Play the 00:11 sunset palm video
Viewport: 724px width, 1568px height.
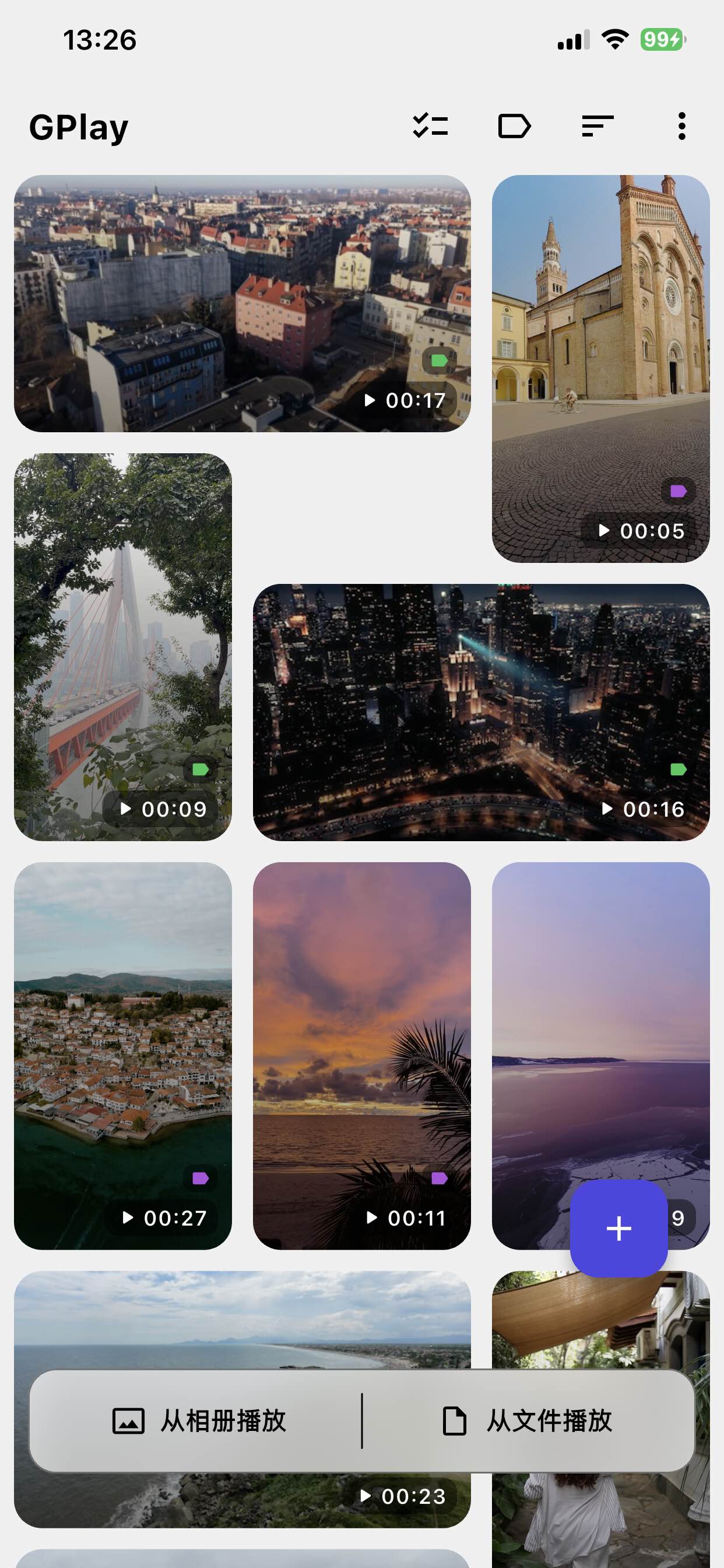click(x=361, y=1055)
